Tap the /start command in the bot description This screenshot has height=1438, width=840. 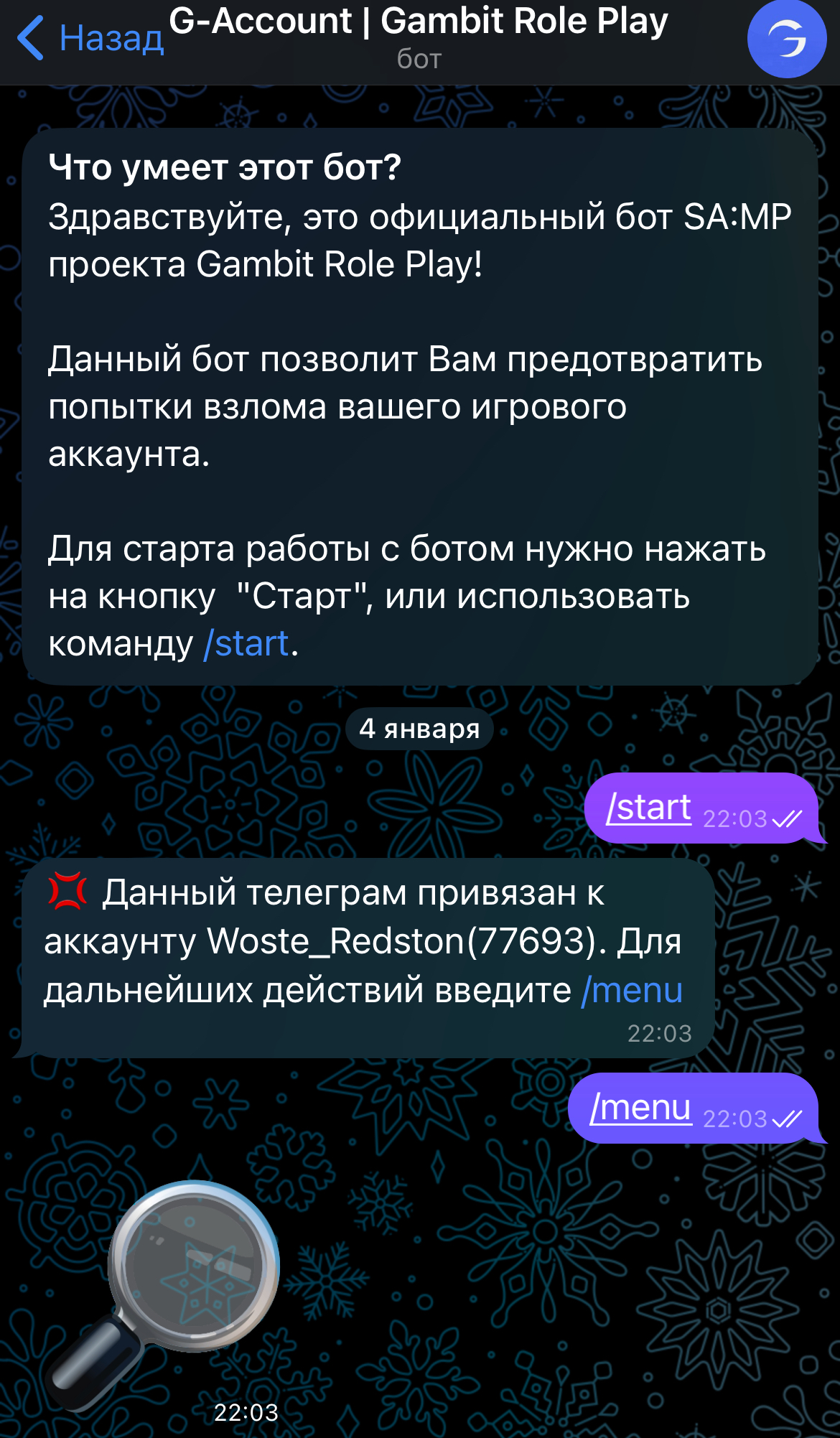(x=246, y=643)
